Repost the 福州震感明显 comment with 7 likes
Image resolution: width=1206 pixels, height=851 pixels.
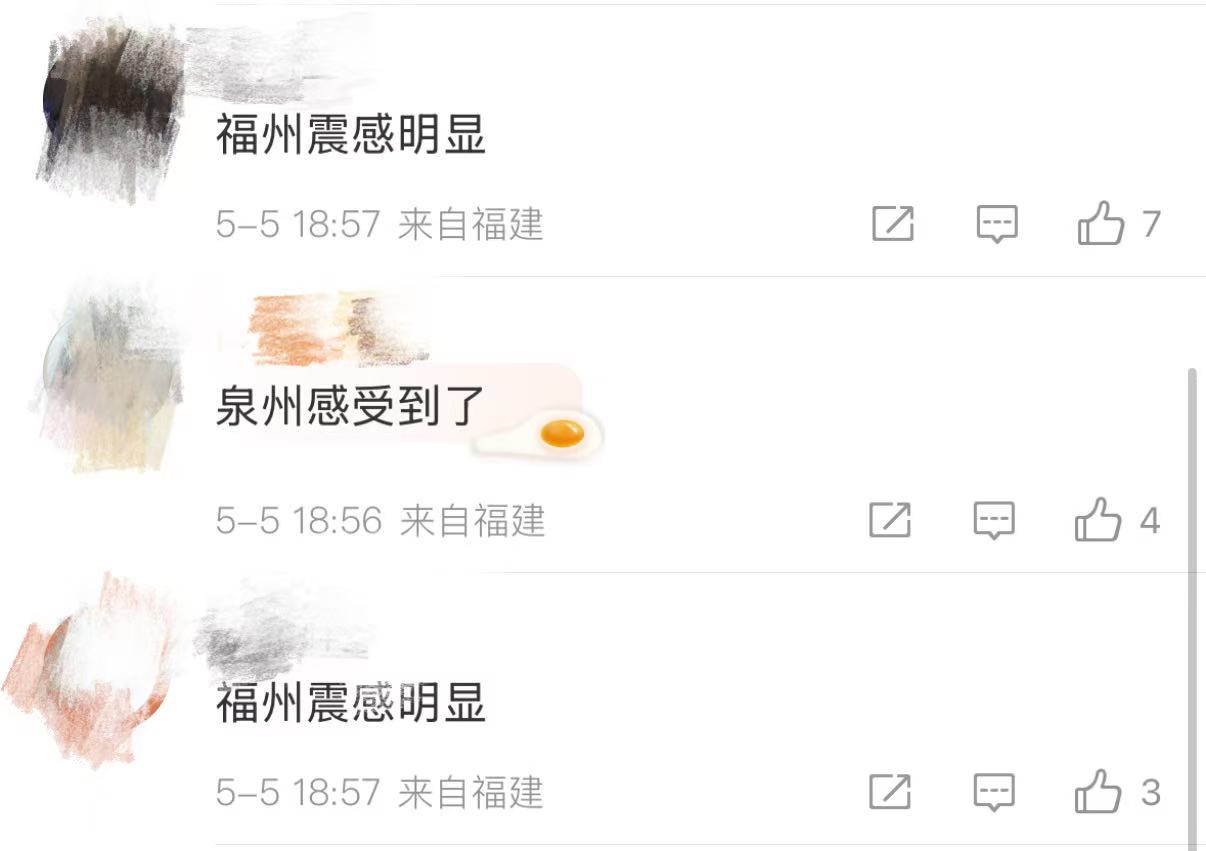tap(893, 223)
